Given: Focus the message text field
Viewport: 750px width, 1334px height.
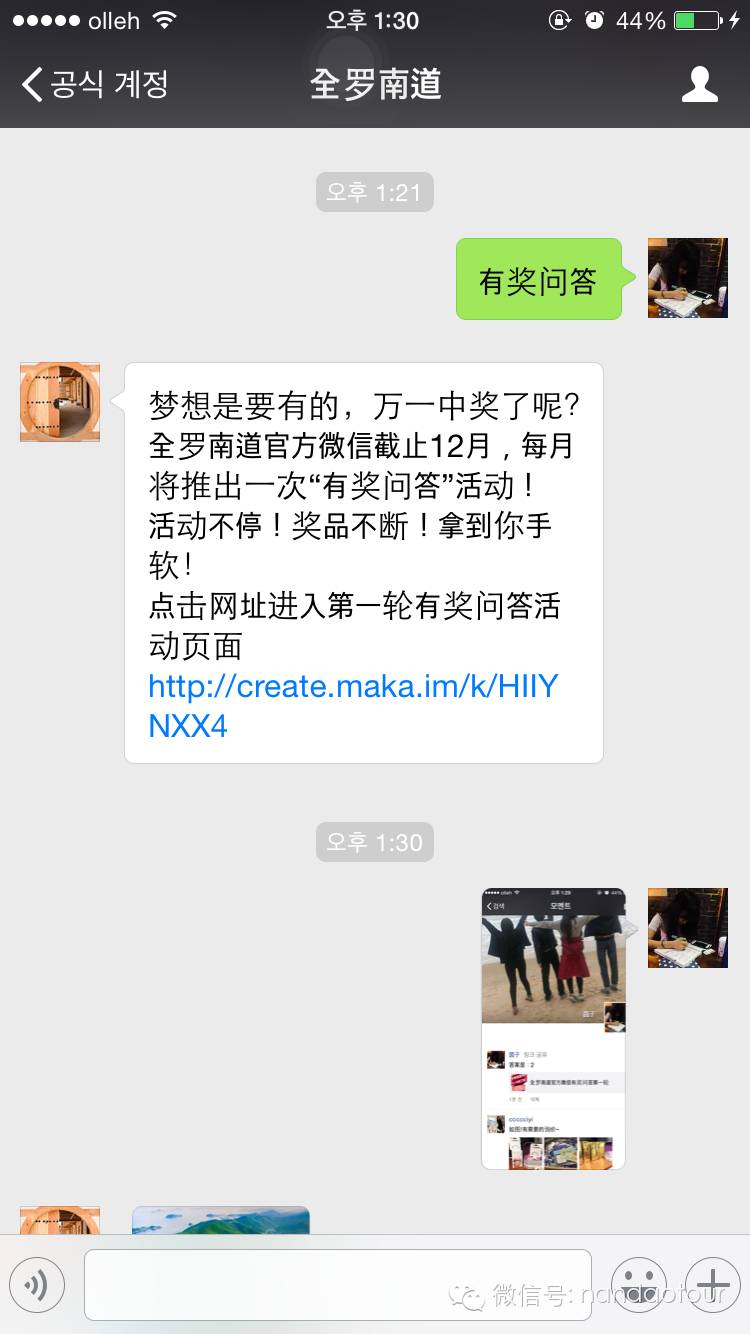Looking at the screenshot, I should tap(337, 1284).
